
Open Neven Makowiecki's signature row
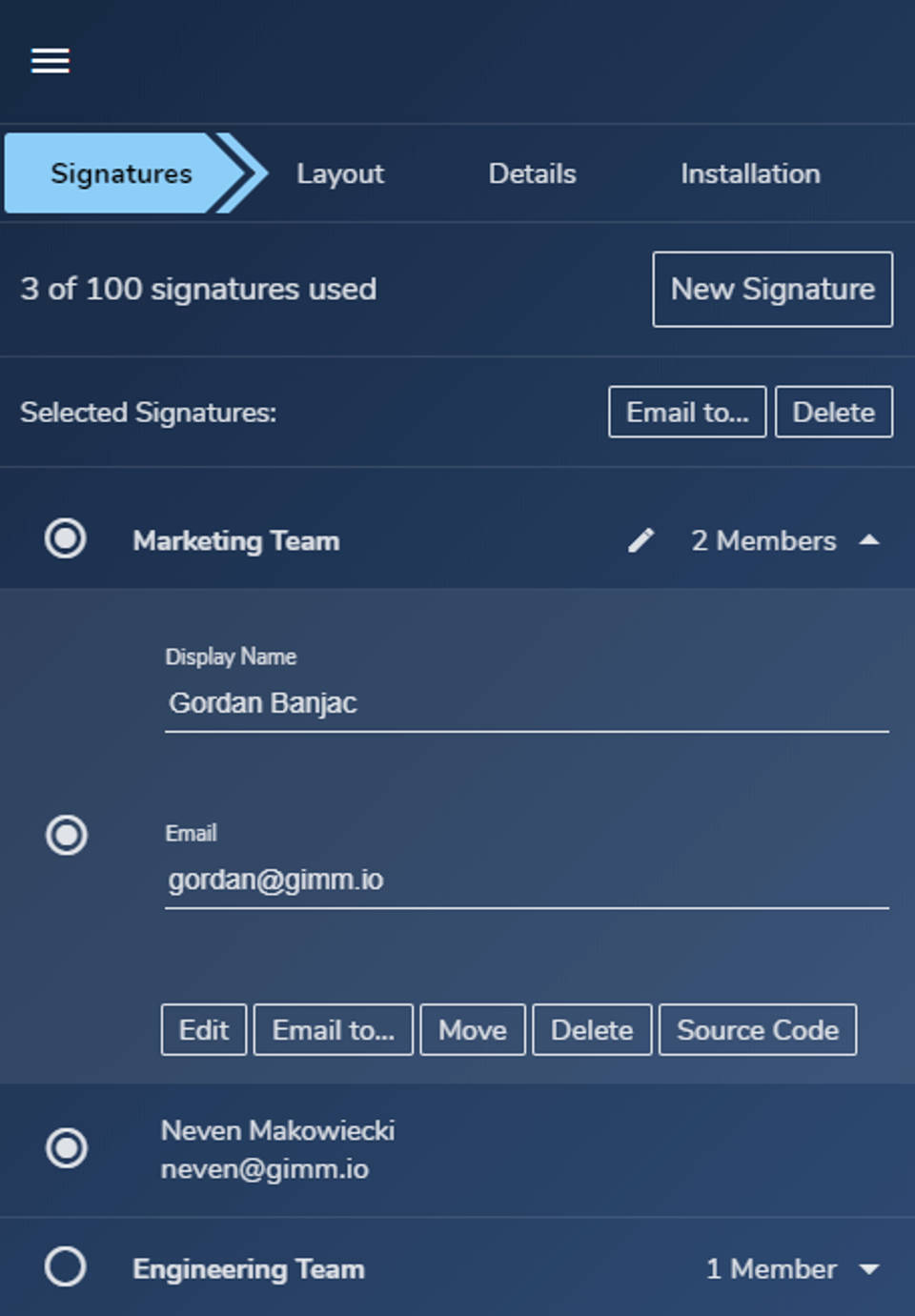click(278, 1149)
